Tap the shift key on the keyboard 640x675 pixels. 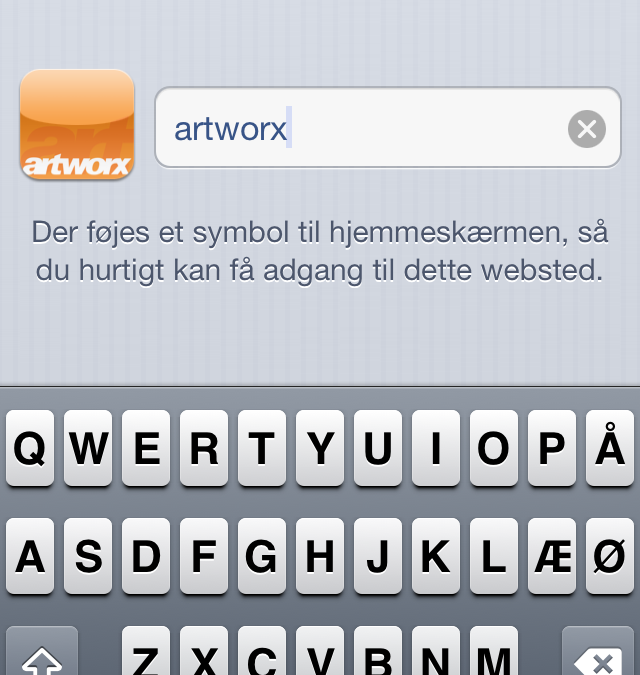42,656
